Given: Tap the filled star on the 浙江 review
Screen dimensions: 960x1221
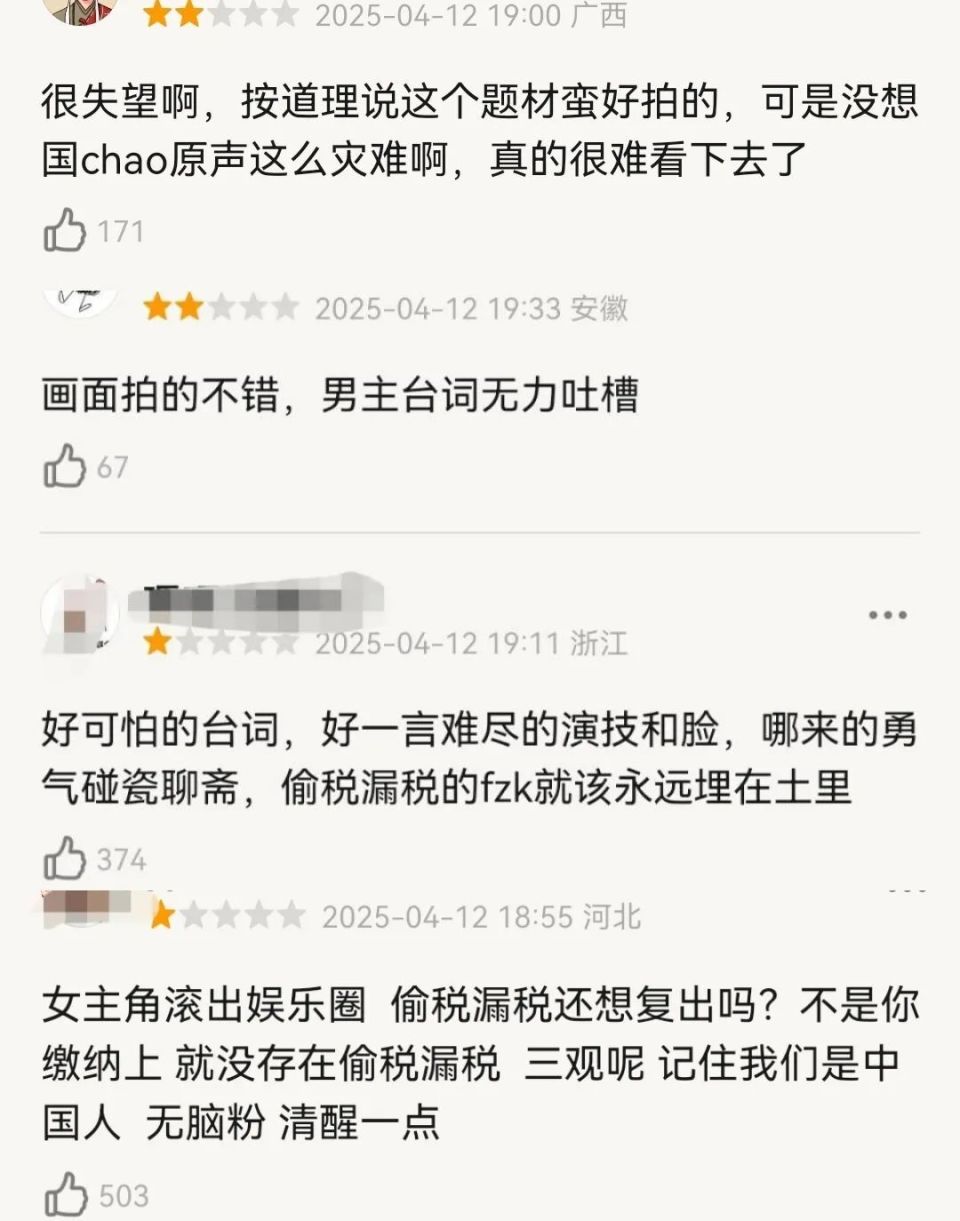Looking at the screenshot, I should 157,642.
